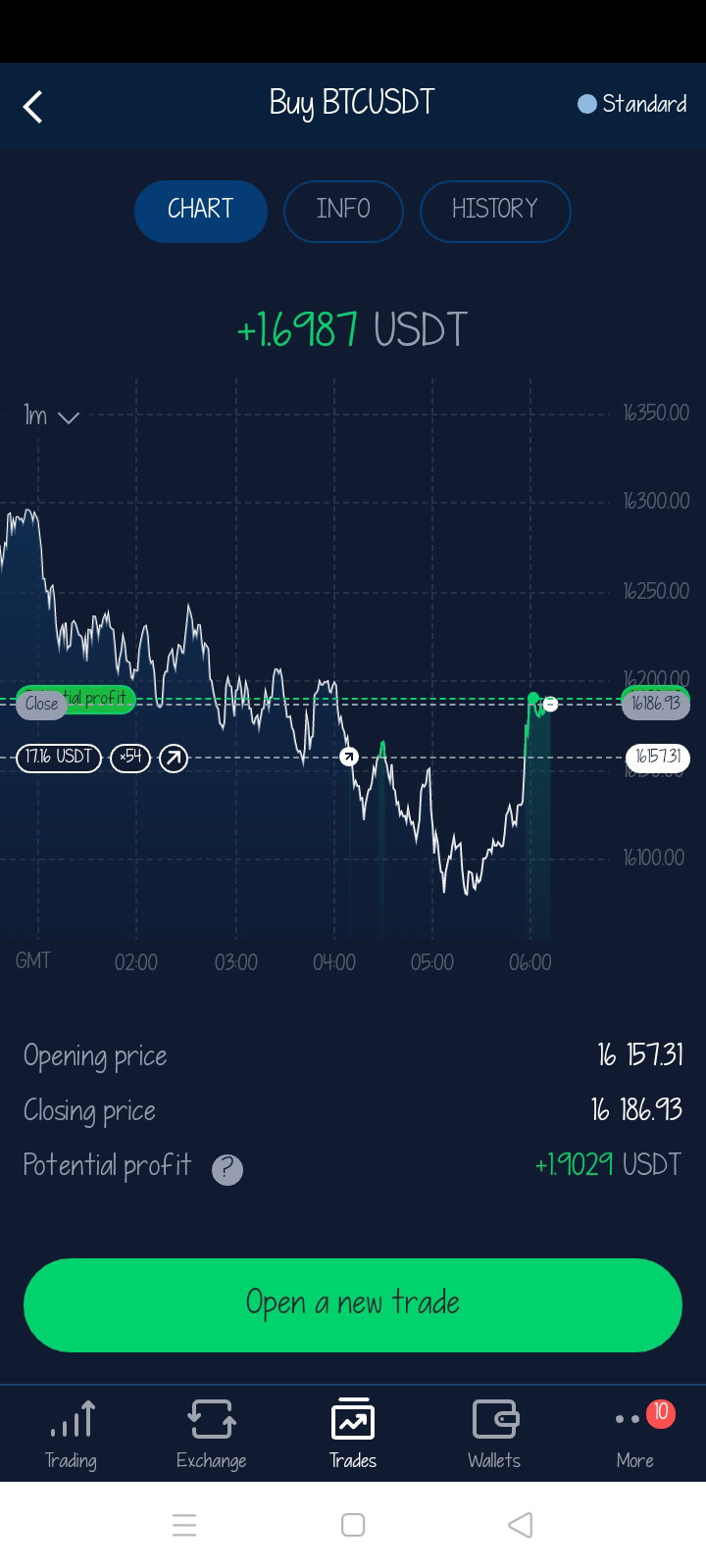This screenshot has height=1568, width=706.
Task: Go to the Trading tab
Action: tap(71, 1434)
